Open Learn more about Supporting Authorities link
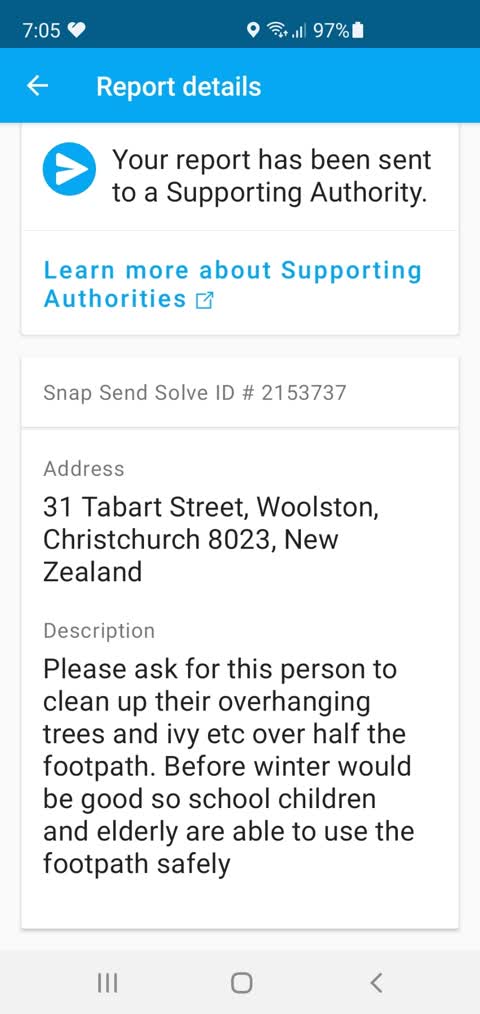Screen dimensions: 480x1014 point(232,285)
